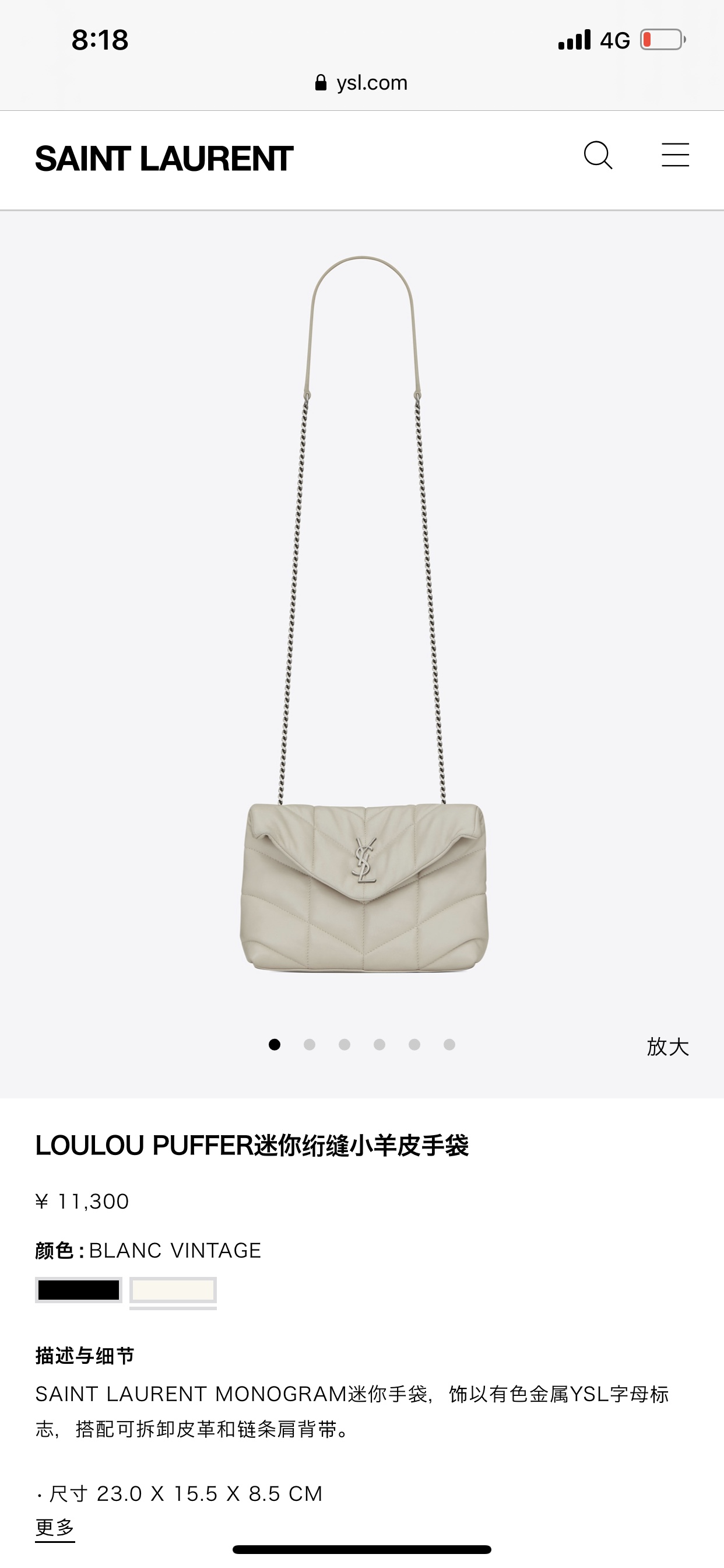Select the black color swatch
This screenshot has height=1568, width=724.
[x=79, y=1290]
